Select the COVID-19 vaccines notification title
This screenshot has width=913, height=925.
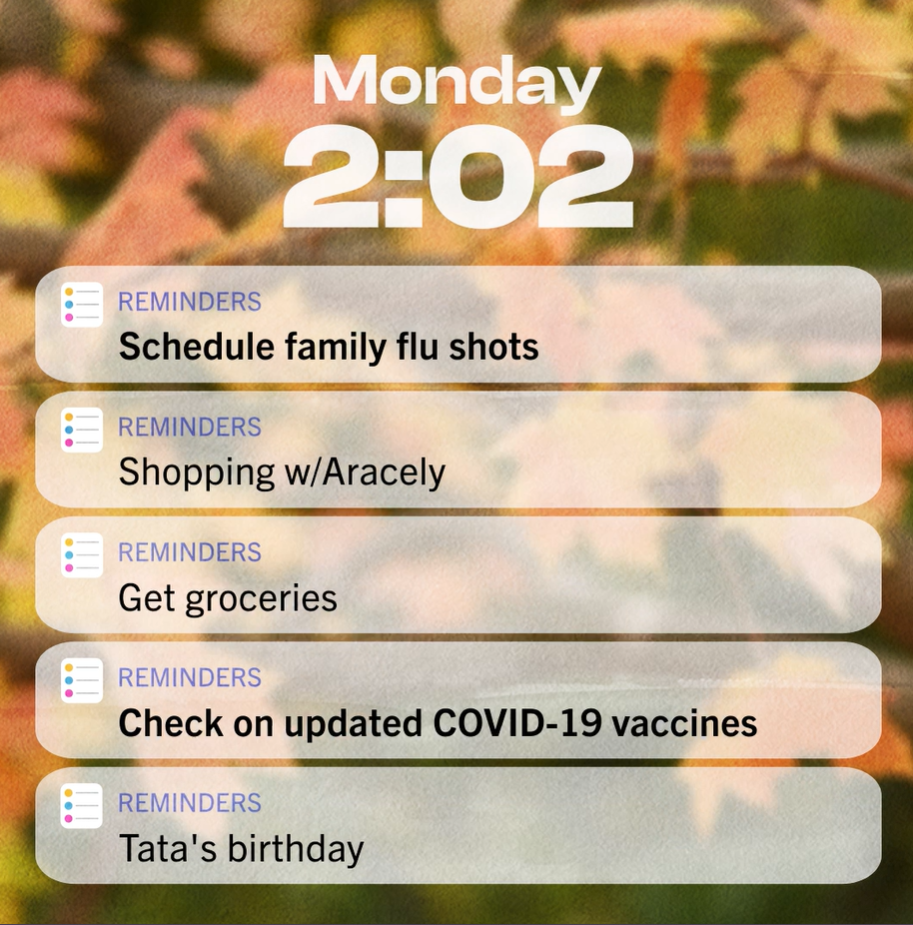click(x=438, y=722)
